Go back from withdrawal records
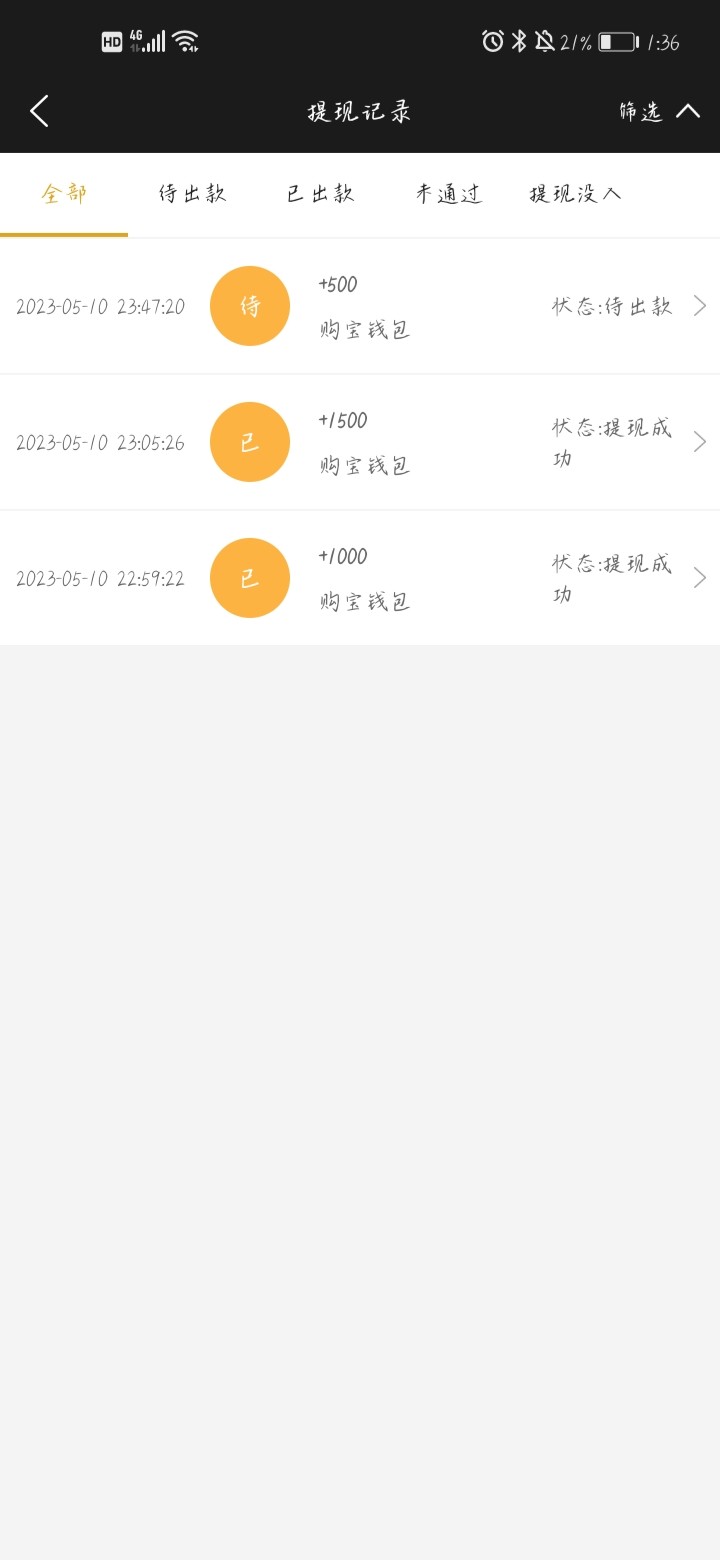The width and height of the screenshot is (720, 1560). (40, 111)
